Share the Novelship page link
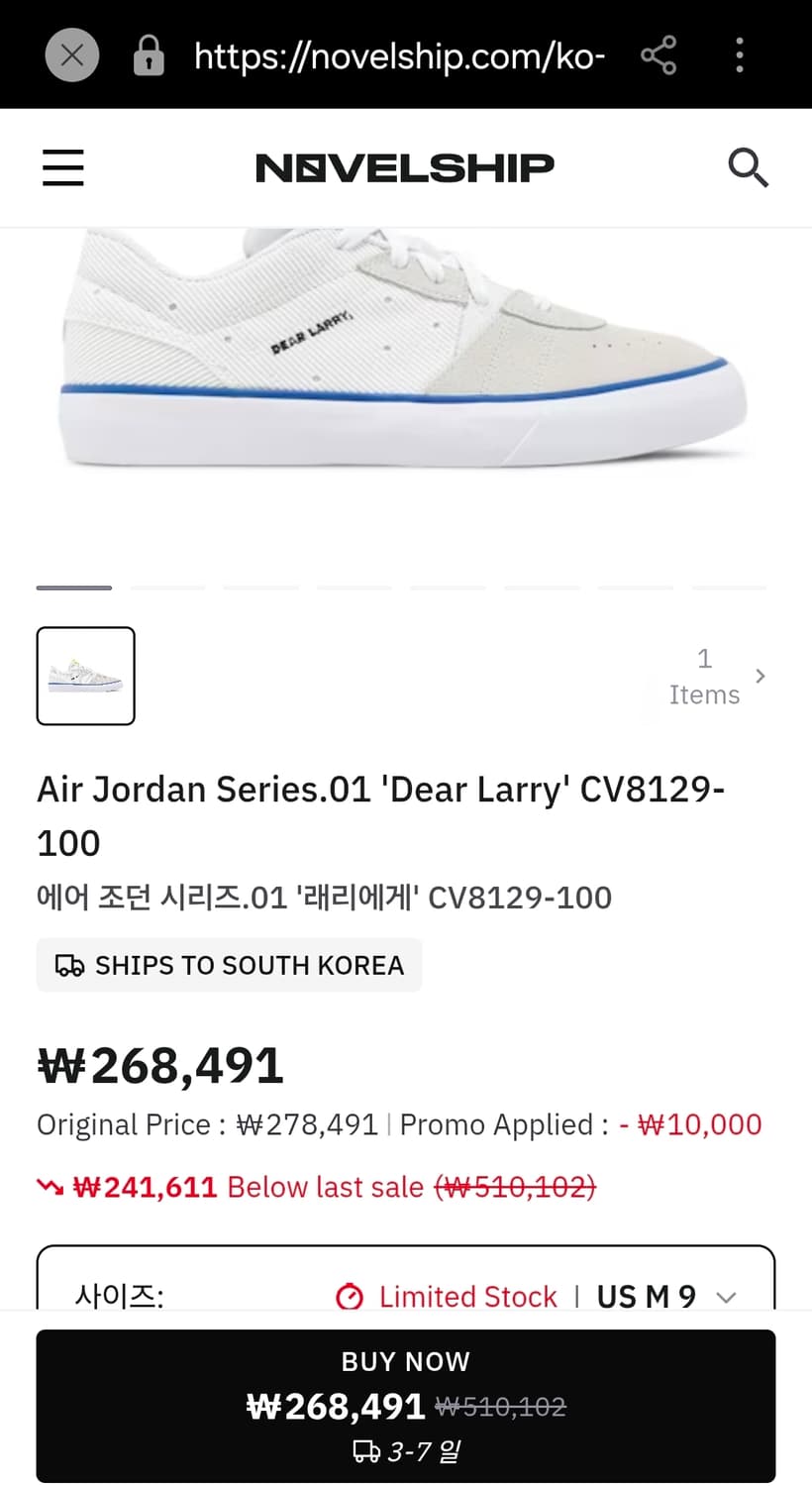The image size is (812, 1486). (659, 55)
